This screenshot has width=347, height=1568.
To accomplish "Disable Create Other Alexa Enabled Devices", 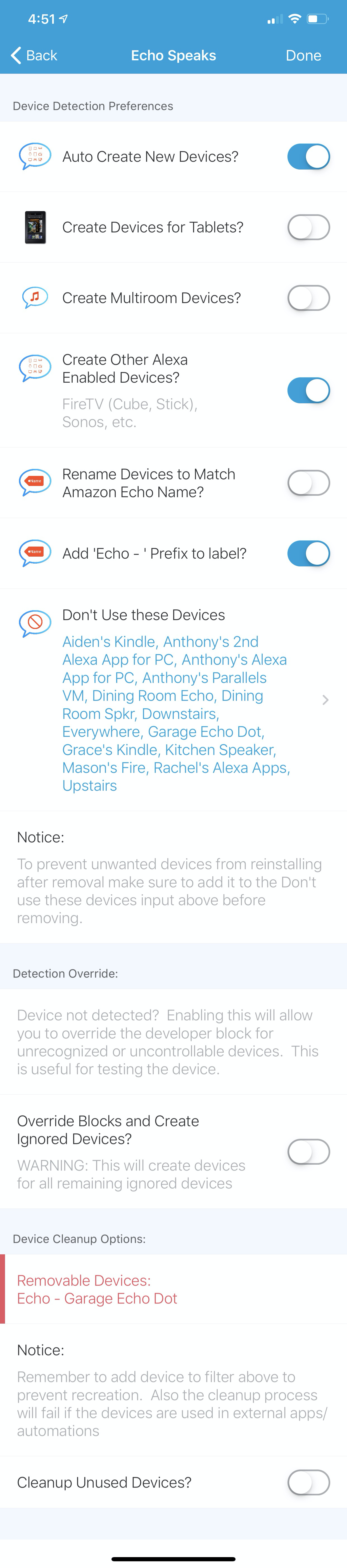I will 308,390.
